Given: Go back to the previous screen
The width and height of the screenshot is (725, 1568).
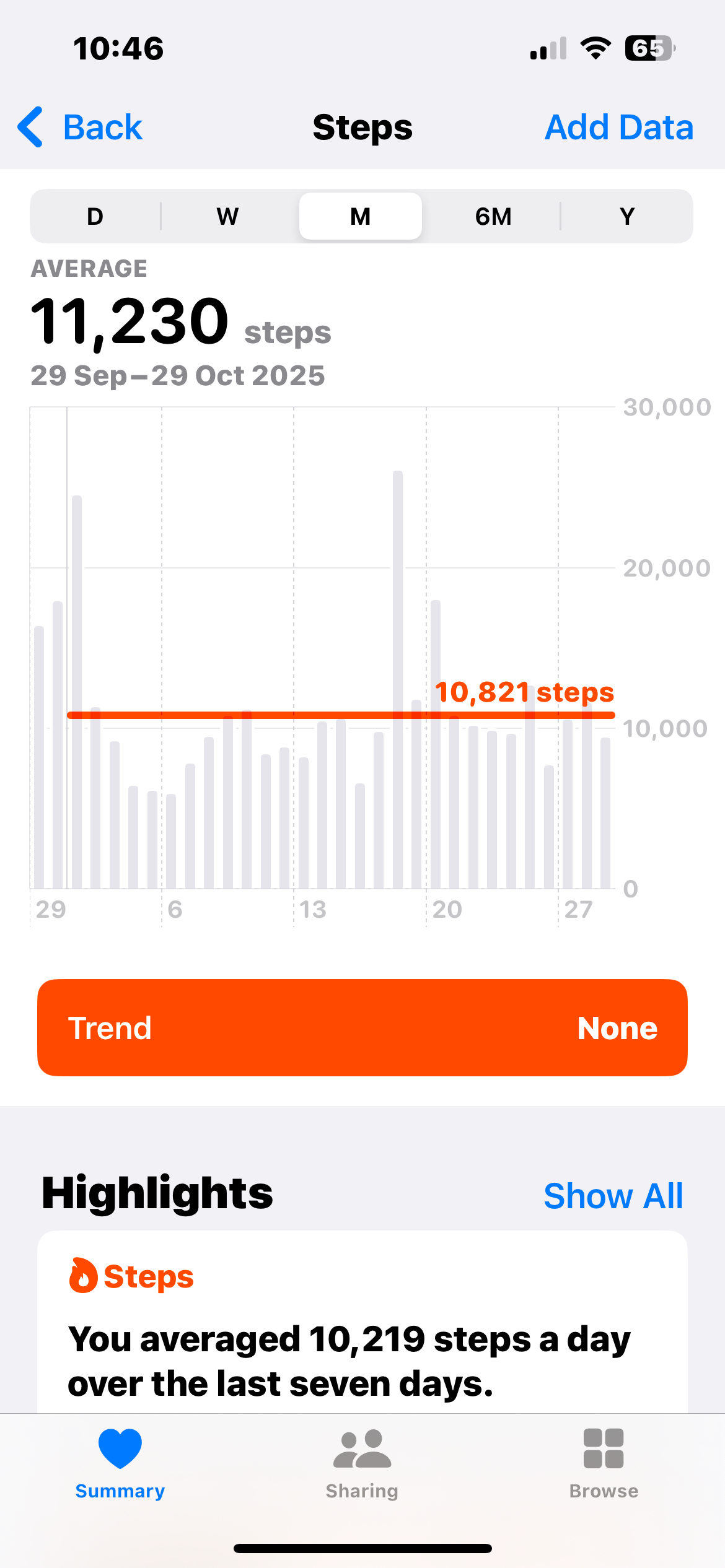Looking at the screenshot, I should [x=81, y=128].
